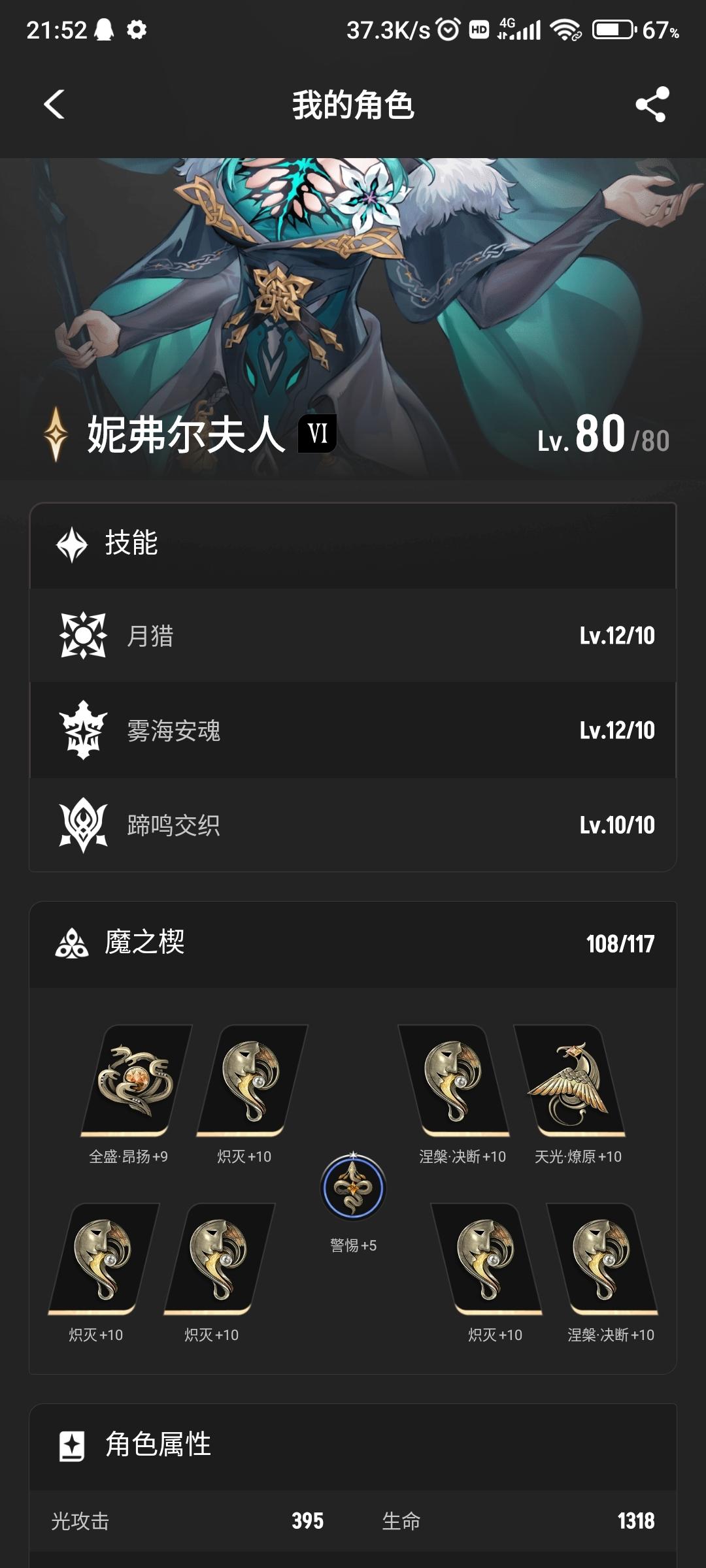The image size is (706, 1568).
Task: Open the 蹄鸣交织 skill row
Action: click(353, 825)
